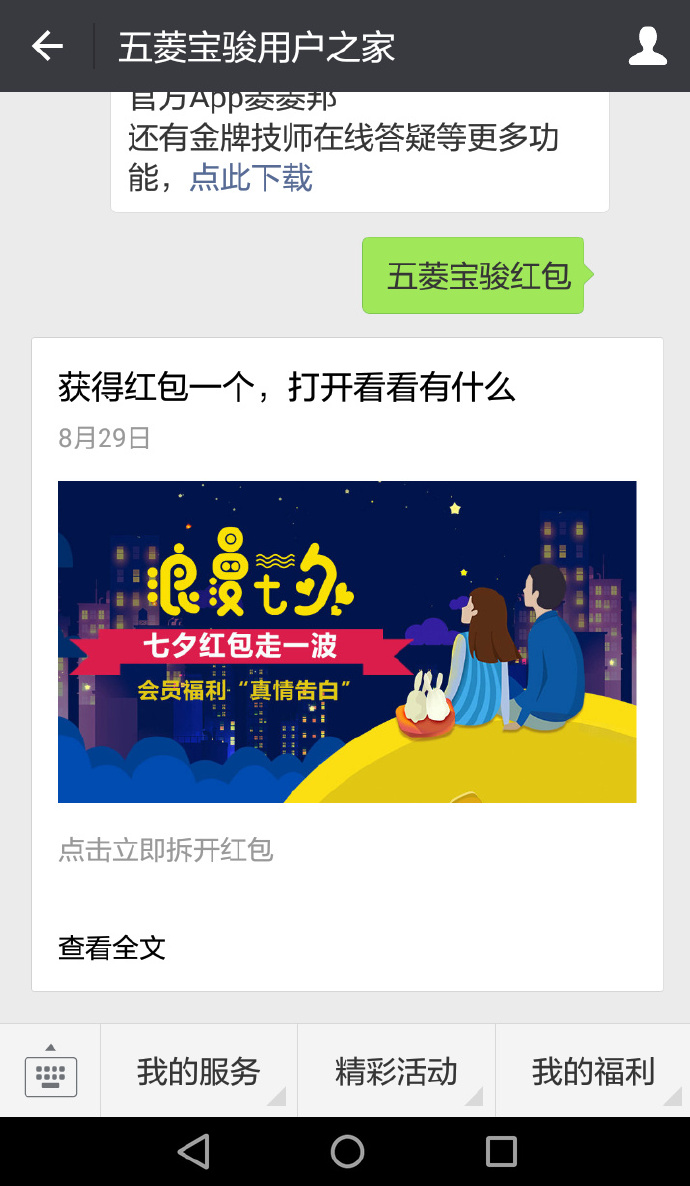Switch to keyboard input mode
The height and width of the screenshot is (1186, 690).
(50, 1072)
